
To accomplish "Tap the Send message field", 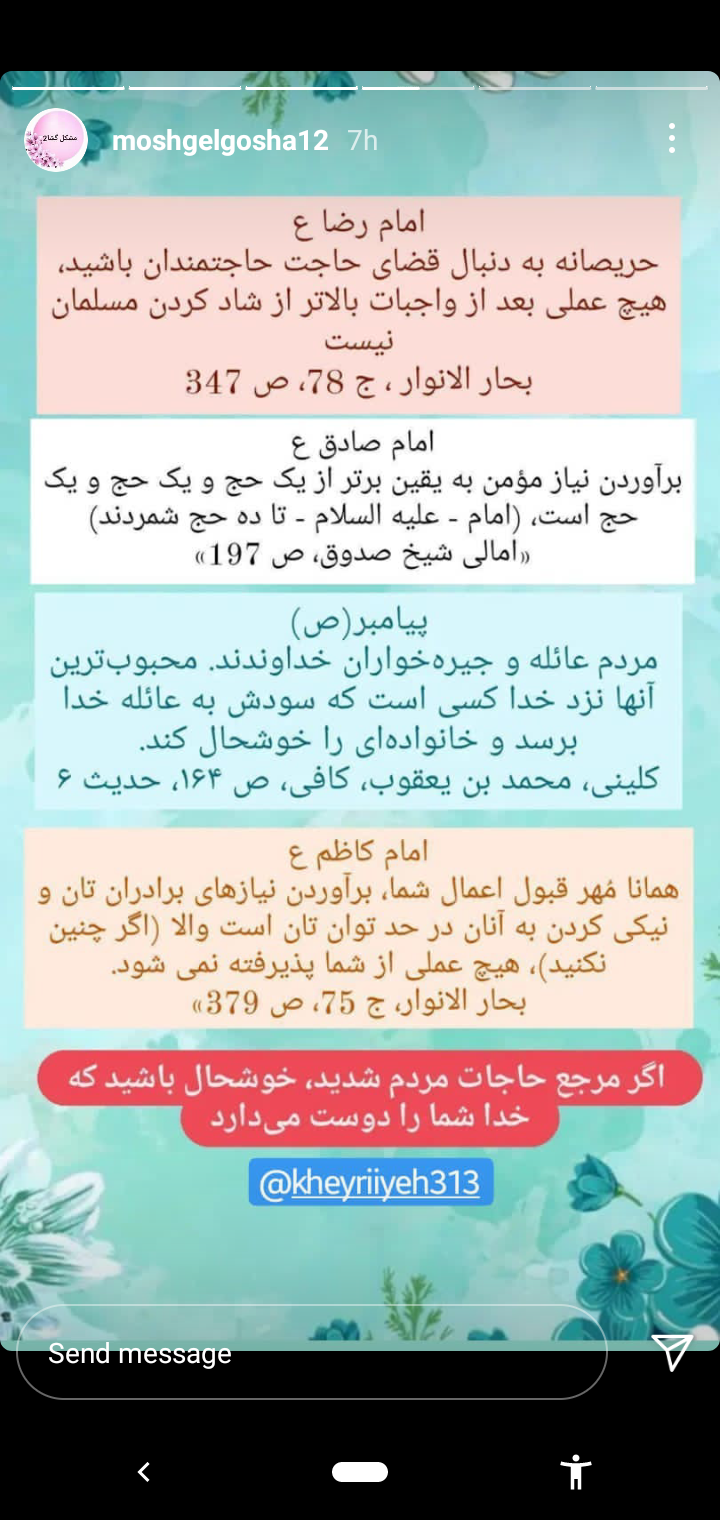I will 310,1353.
